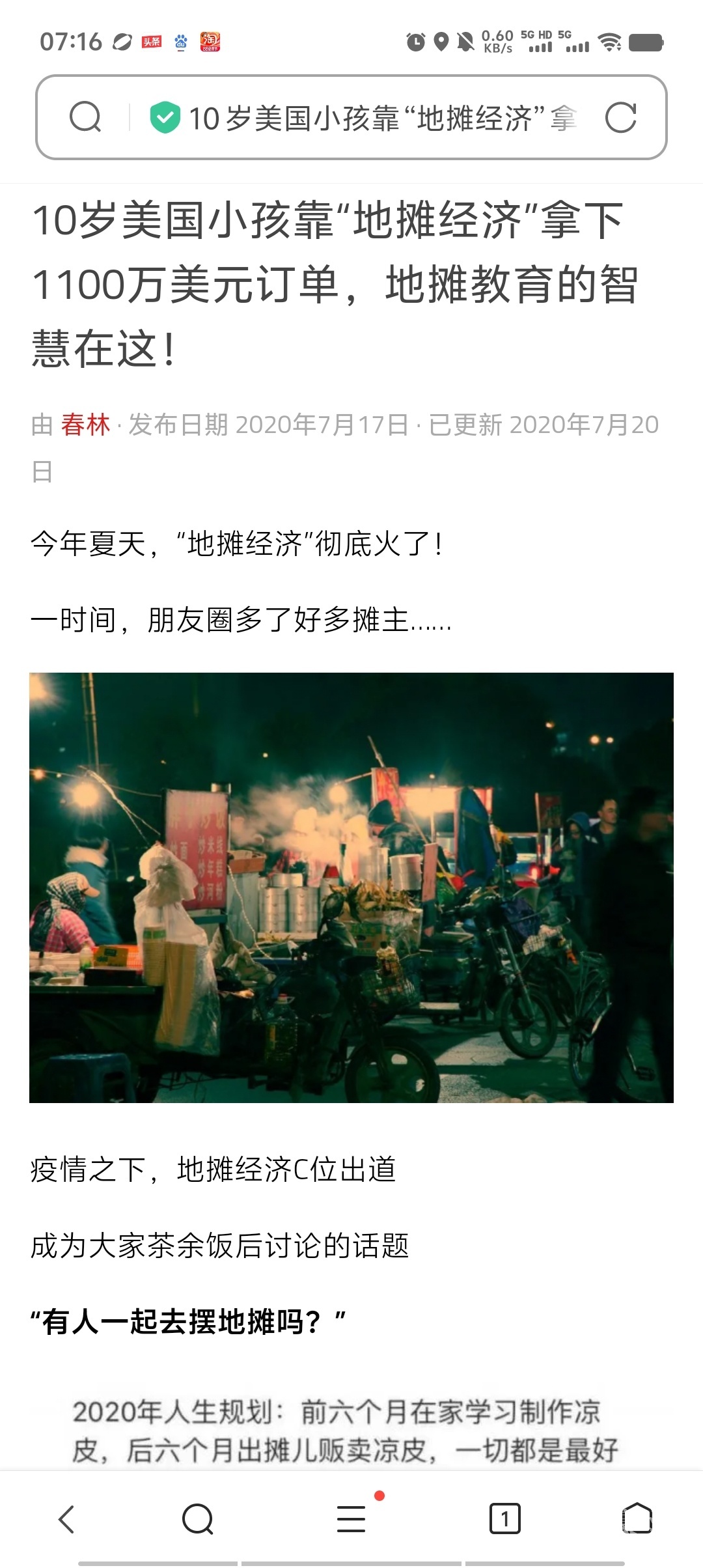
Task: Tap the search icon in the address bar
Action: [85, 118]
